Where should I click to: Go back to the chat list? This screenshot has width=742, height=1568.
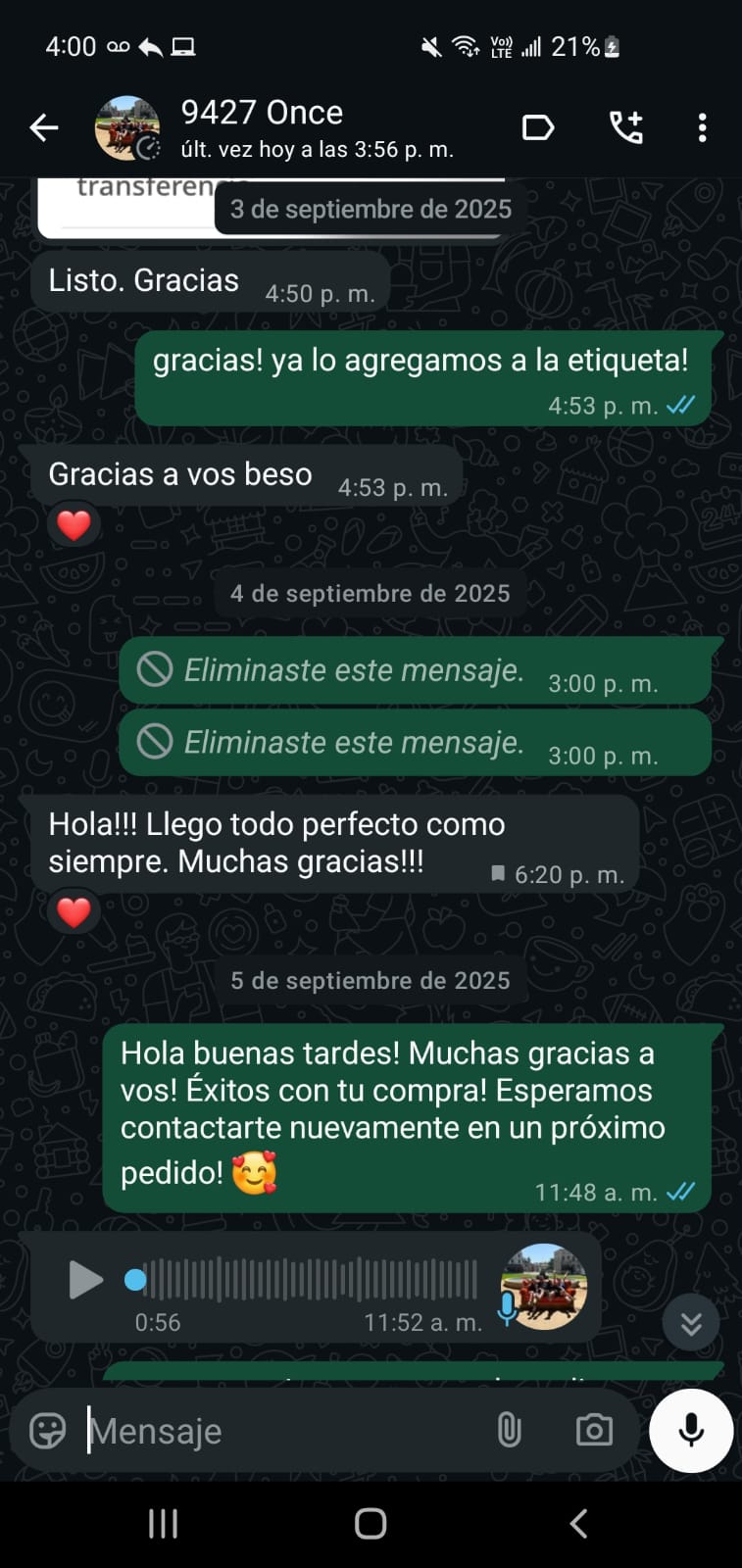[44, 127]
